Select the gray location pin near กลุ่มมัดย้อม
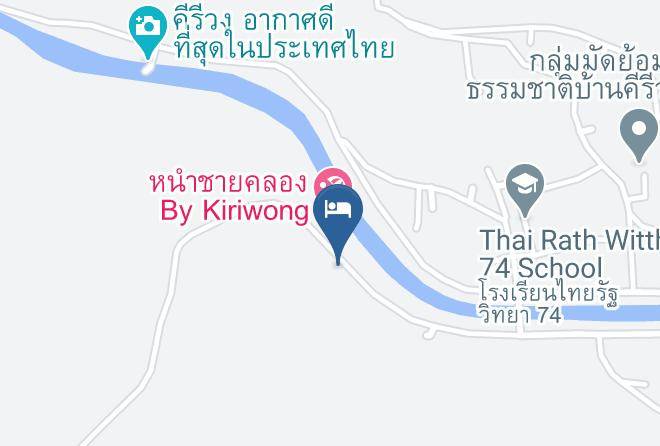This screenshot has height=446, width=660. click(639, 134)
